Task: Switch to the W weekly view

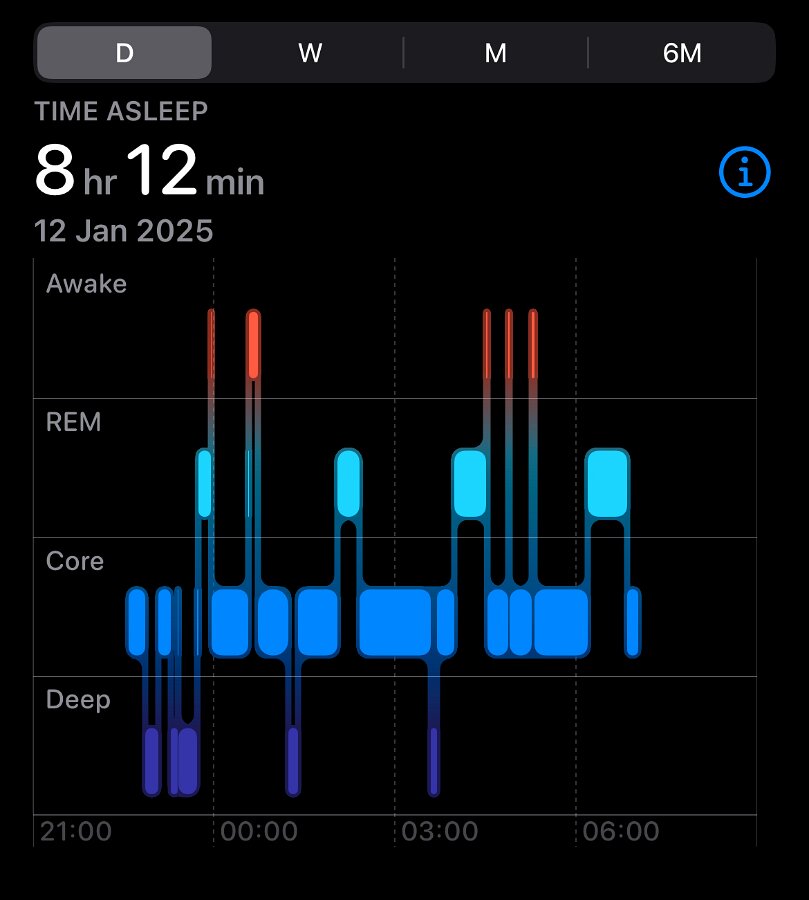Action: (310, 53)
